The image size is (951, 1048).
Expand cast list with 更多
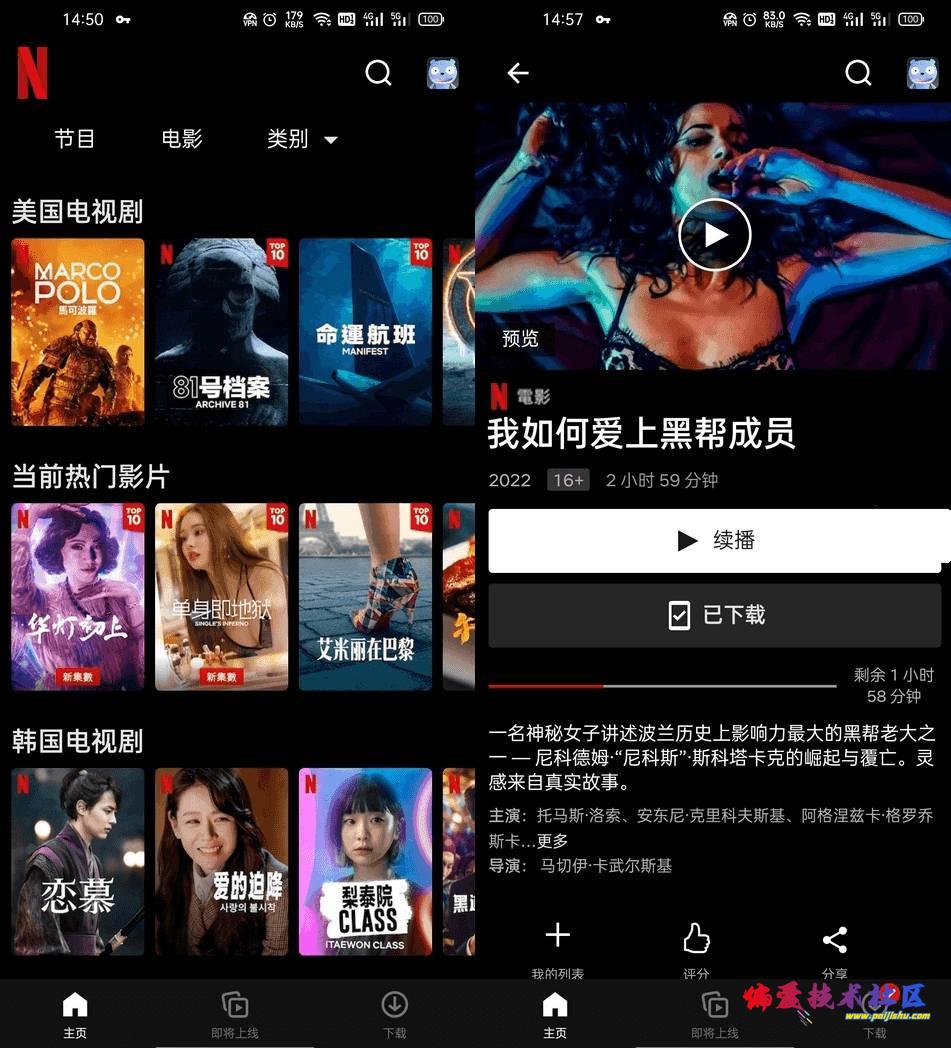(552, 841)
